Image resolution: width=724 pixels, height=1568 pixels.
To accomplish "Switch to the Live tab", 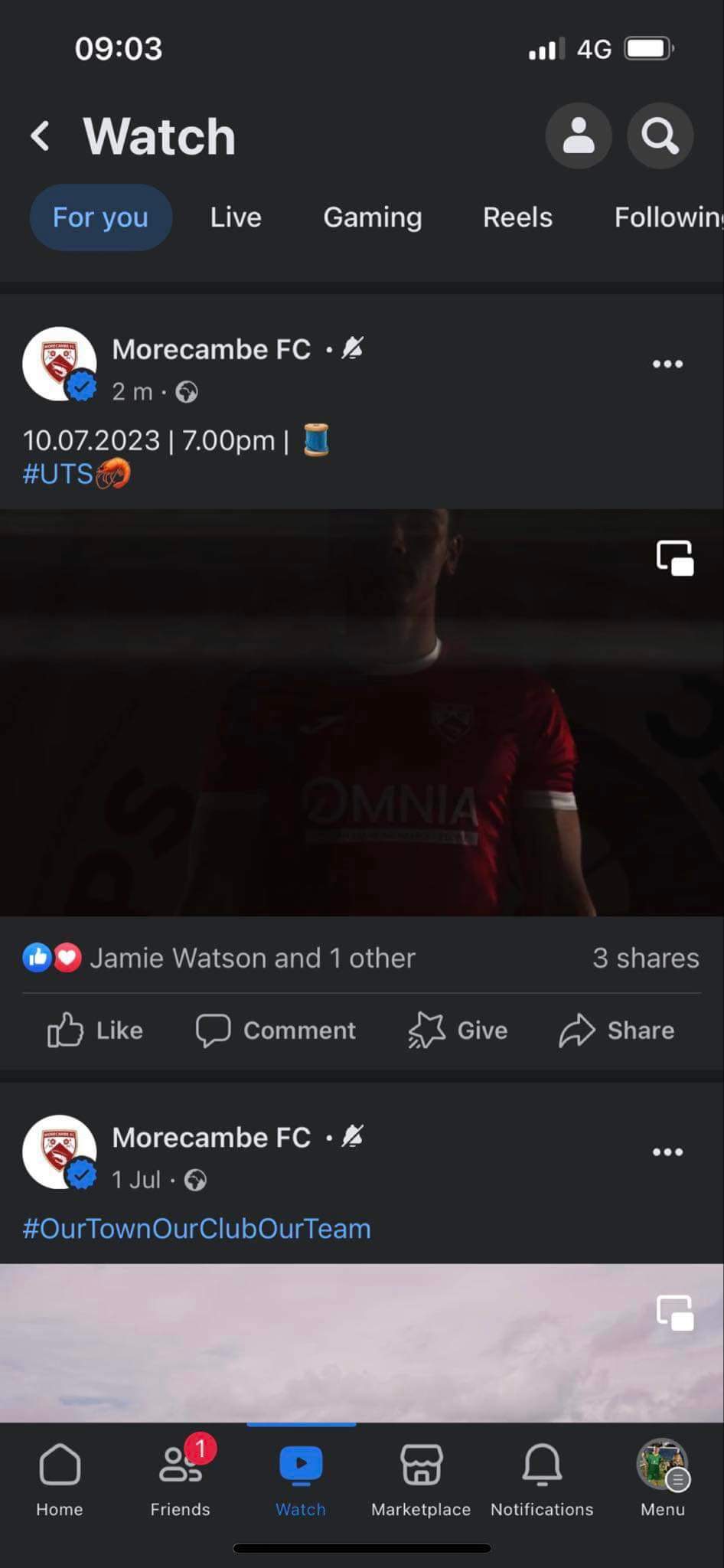I will click(x=236, y=217).
